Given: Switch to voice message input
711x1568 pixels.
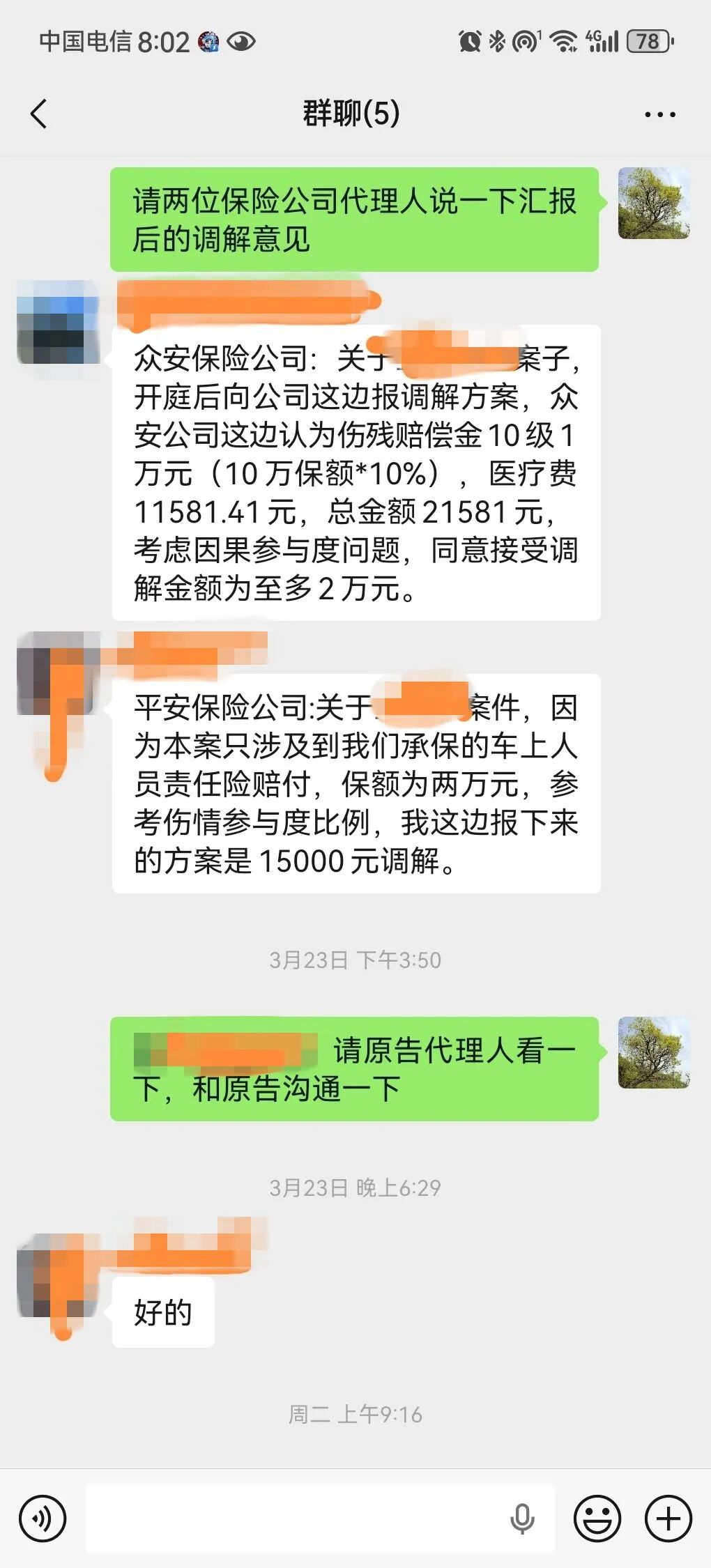Looking at the screenshot, I should (x=43, y=1518).
